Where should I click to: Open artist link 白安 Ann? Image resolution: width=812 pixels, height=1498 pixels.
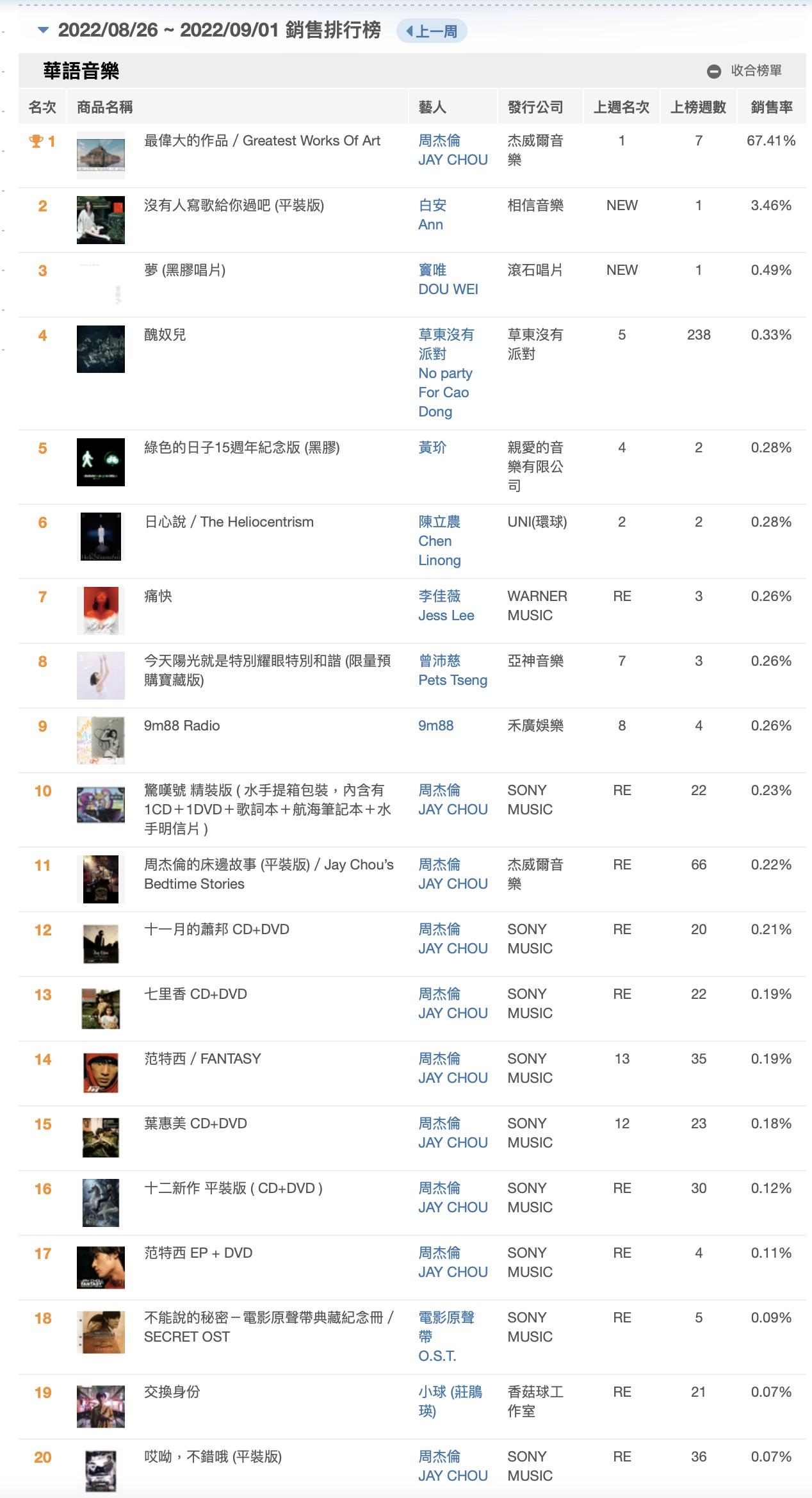[x=432, y=215]
